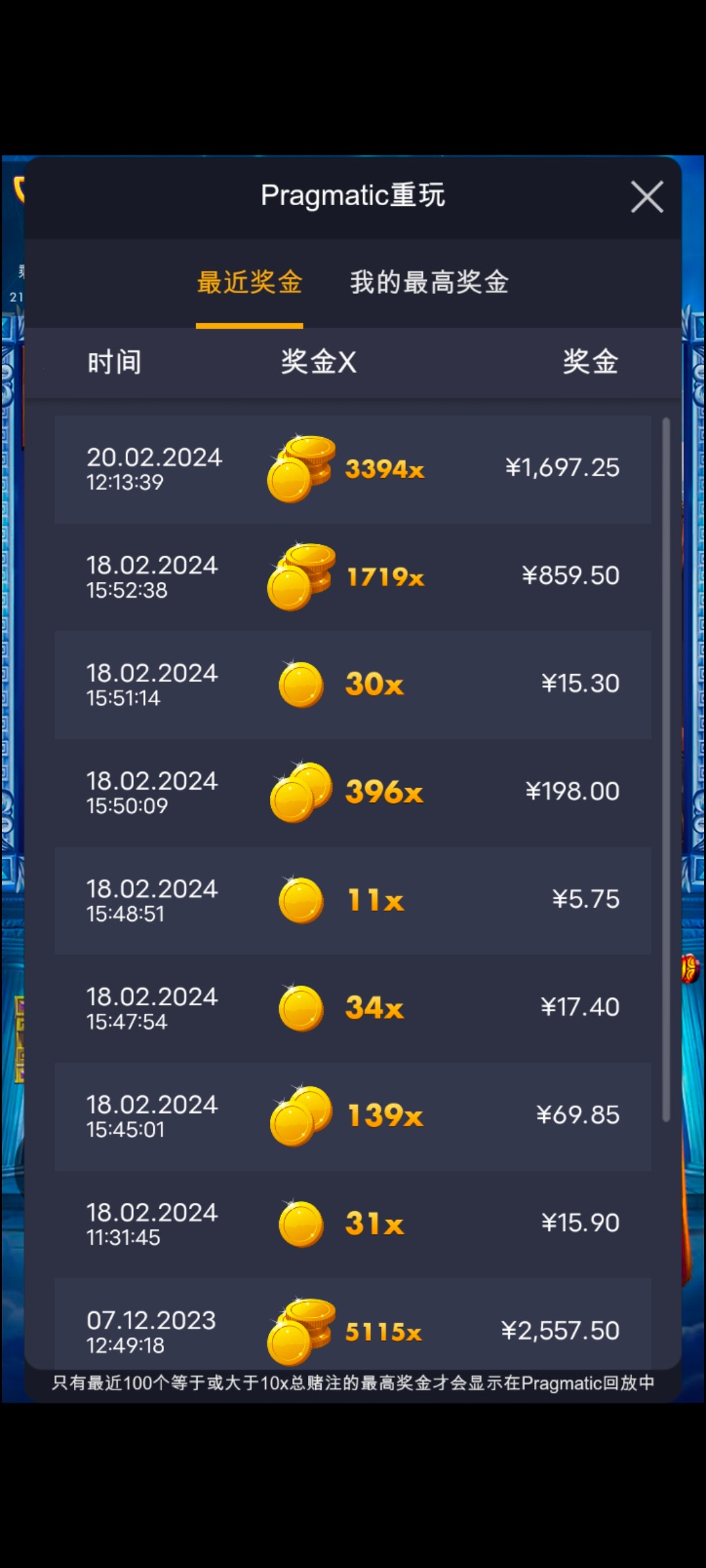Select the 最近奖金 tab
The width and height of the screenshot is (706, 1568).
(x=250, y=282)
